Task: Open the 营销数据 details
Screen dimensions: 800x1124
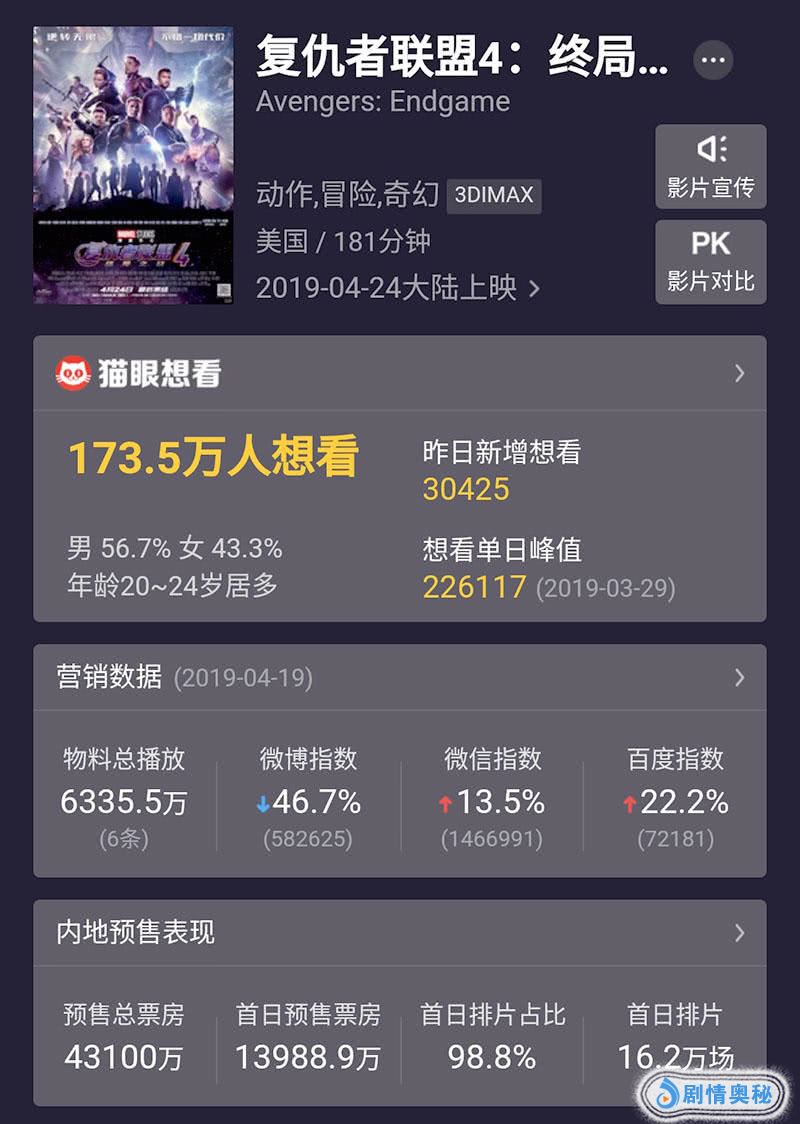Action: point(739,677)
